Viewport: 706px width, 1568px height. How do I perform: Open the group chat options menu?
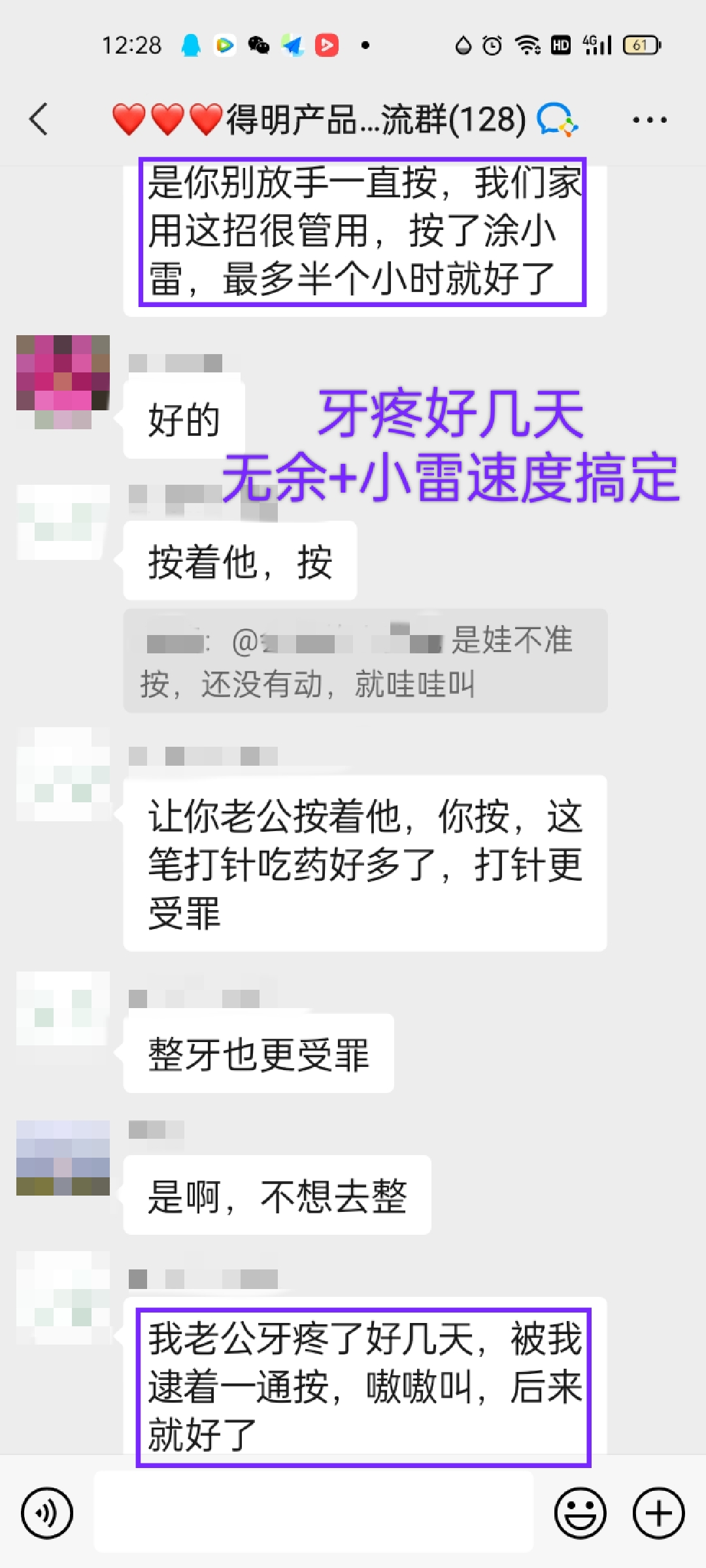point(649,120)
